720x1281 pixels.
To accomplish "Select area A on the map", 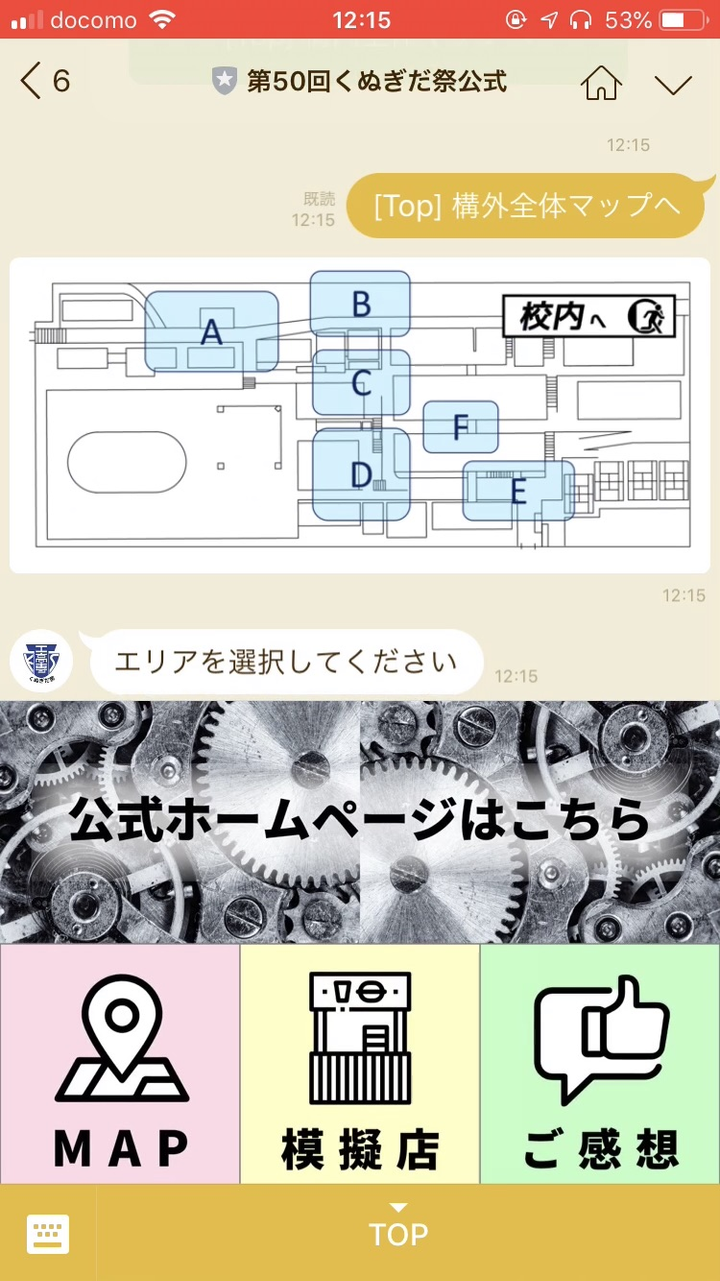I will (x=211, y=331).
